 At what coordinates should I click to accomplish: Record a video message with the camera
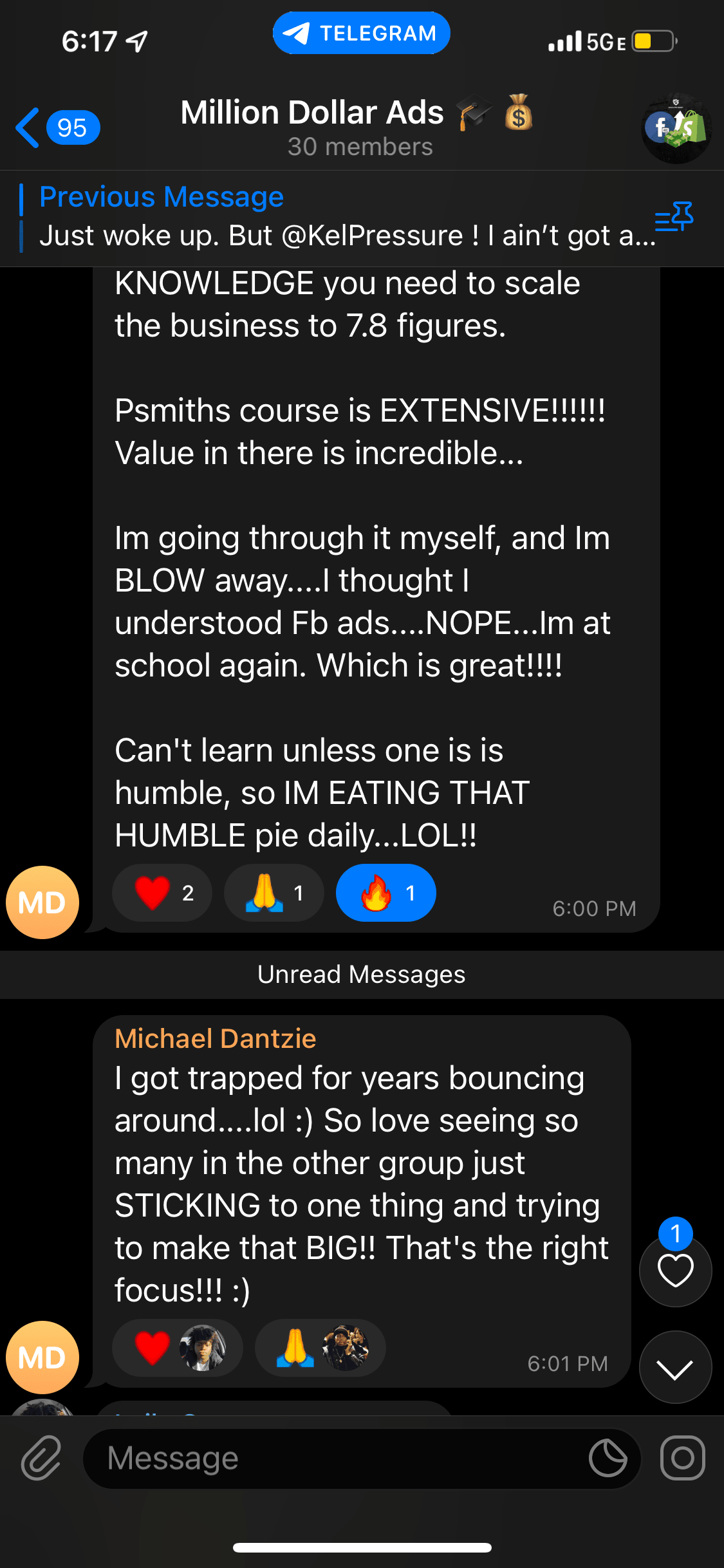coord(682,1458)
